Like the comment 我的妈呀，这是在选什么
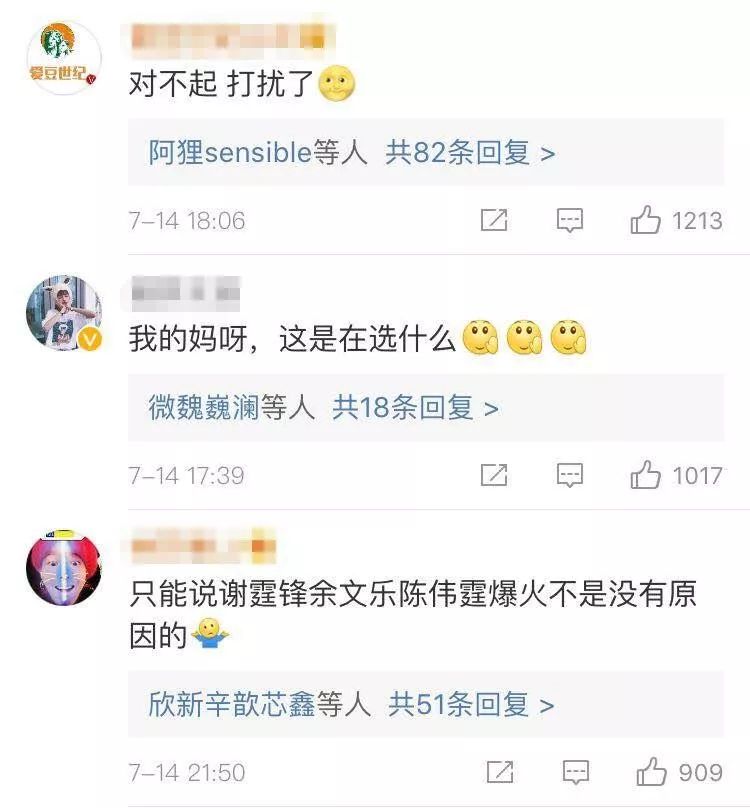Viewport: 750px width, 808px height. 646,475
